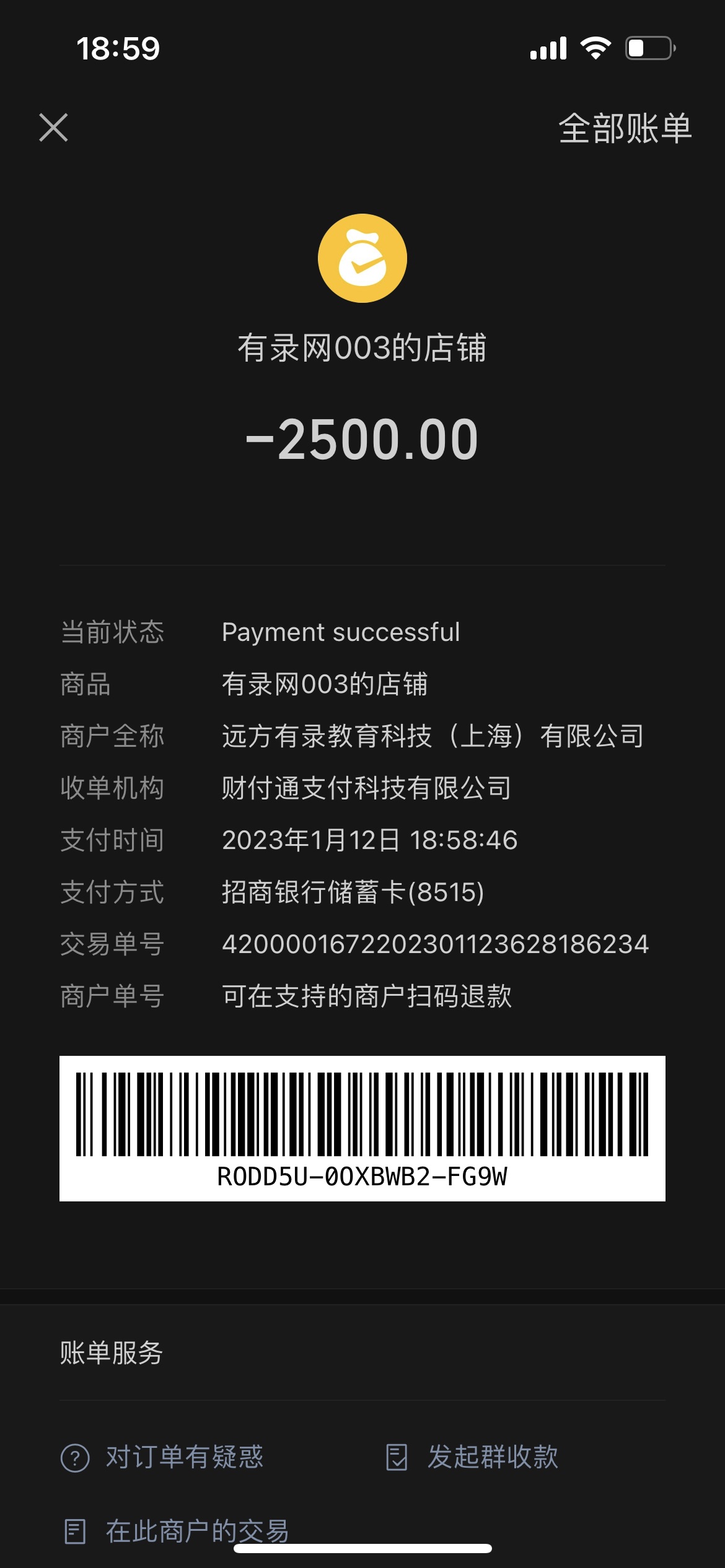Open 全部账单 all bills
725x1568 pixels.
(x=625, y=128)
